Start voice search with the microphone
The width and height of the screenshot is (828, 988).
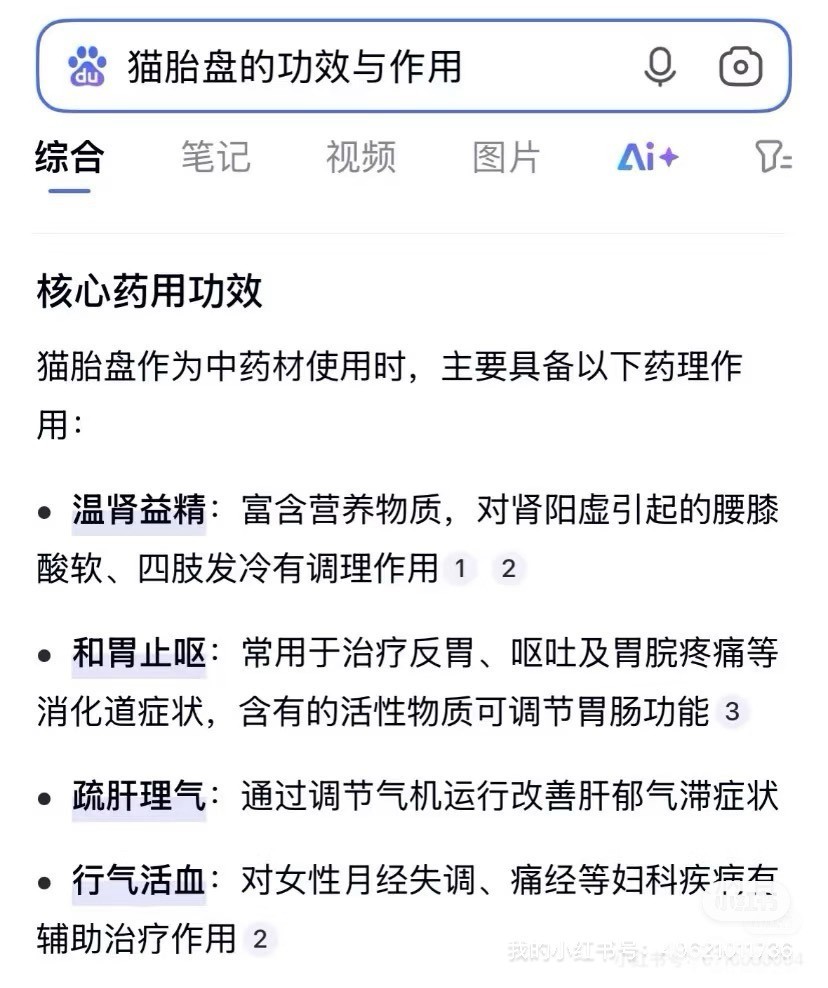(x=659, y=67)
